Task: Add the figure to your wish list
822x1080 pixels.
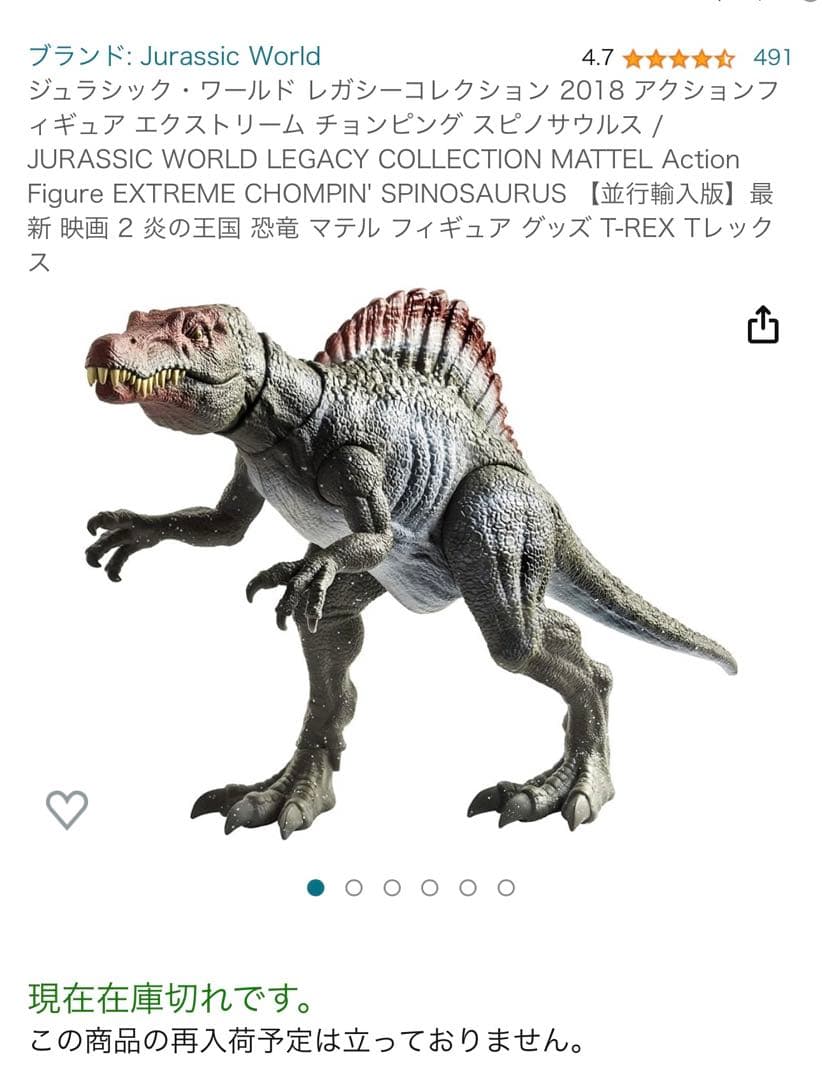Action: click(67, 808)
